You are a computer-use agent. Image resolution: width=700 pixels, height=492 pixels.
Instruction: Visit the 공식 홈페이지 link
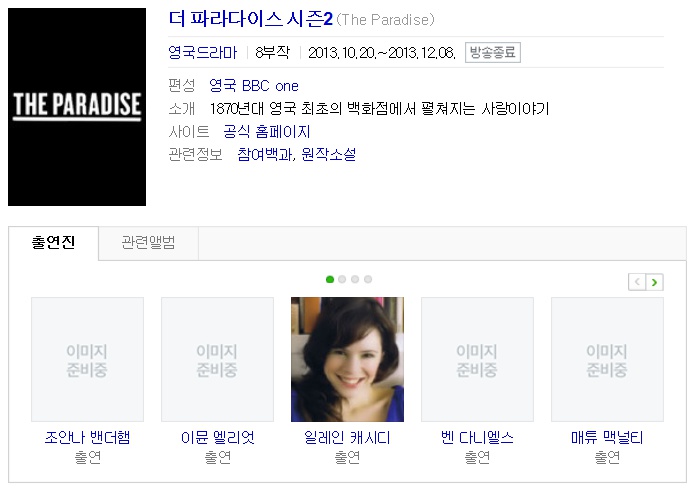tap(267, 132)
